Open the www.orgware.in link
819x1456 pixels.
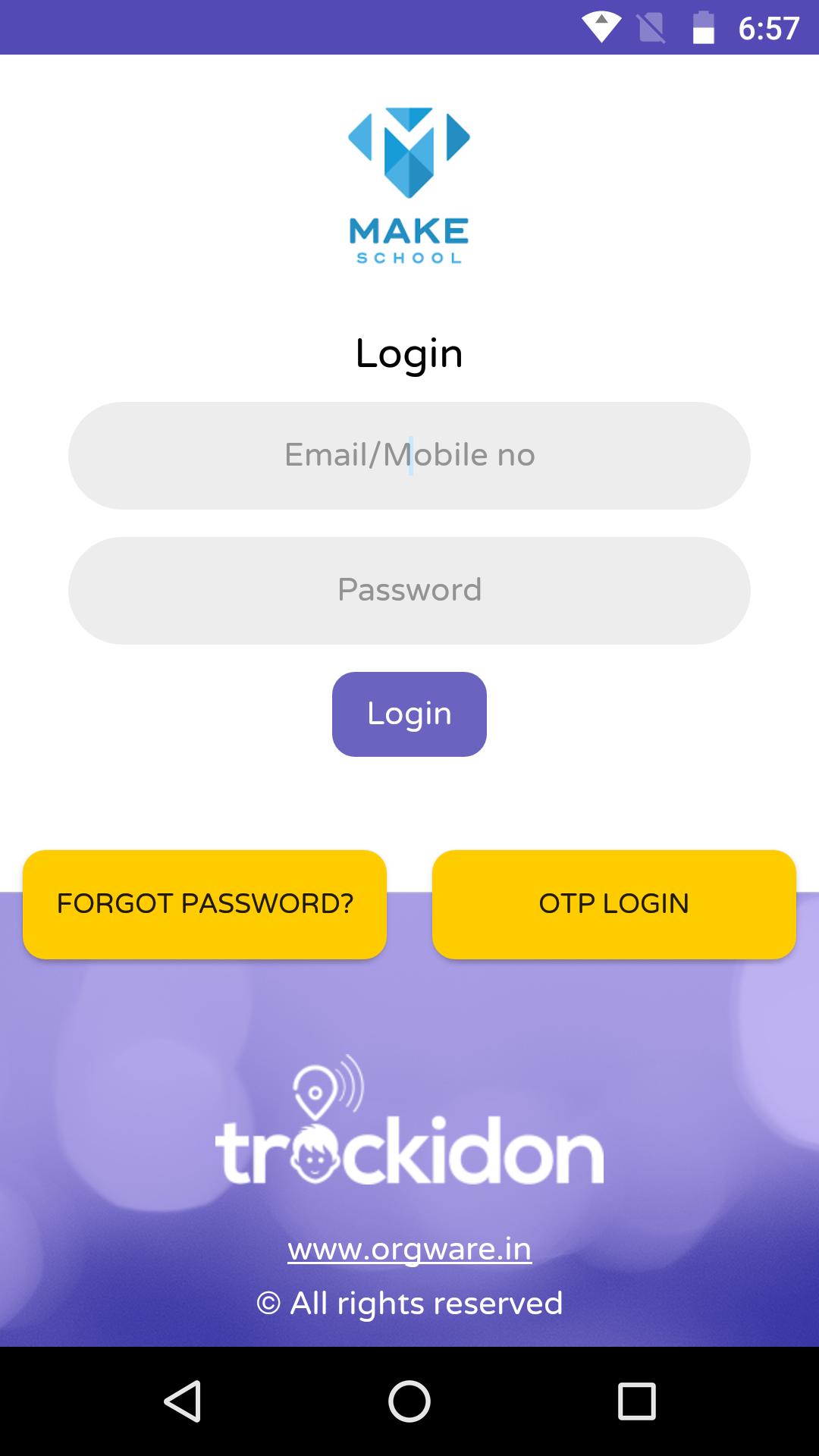coord(409,1249)
